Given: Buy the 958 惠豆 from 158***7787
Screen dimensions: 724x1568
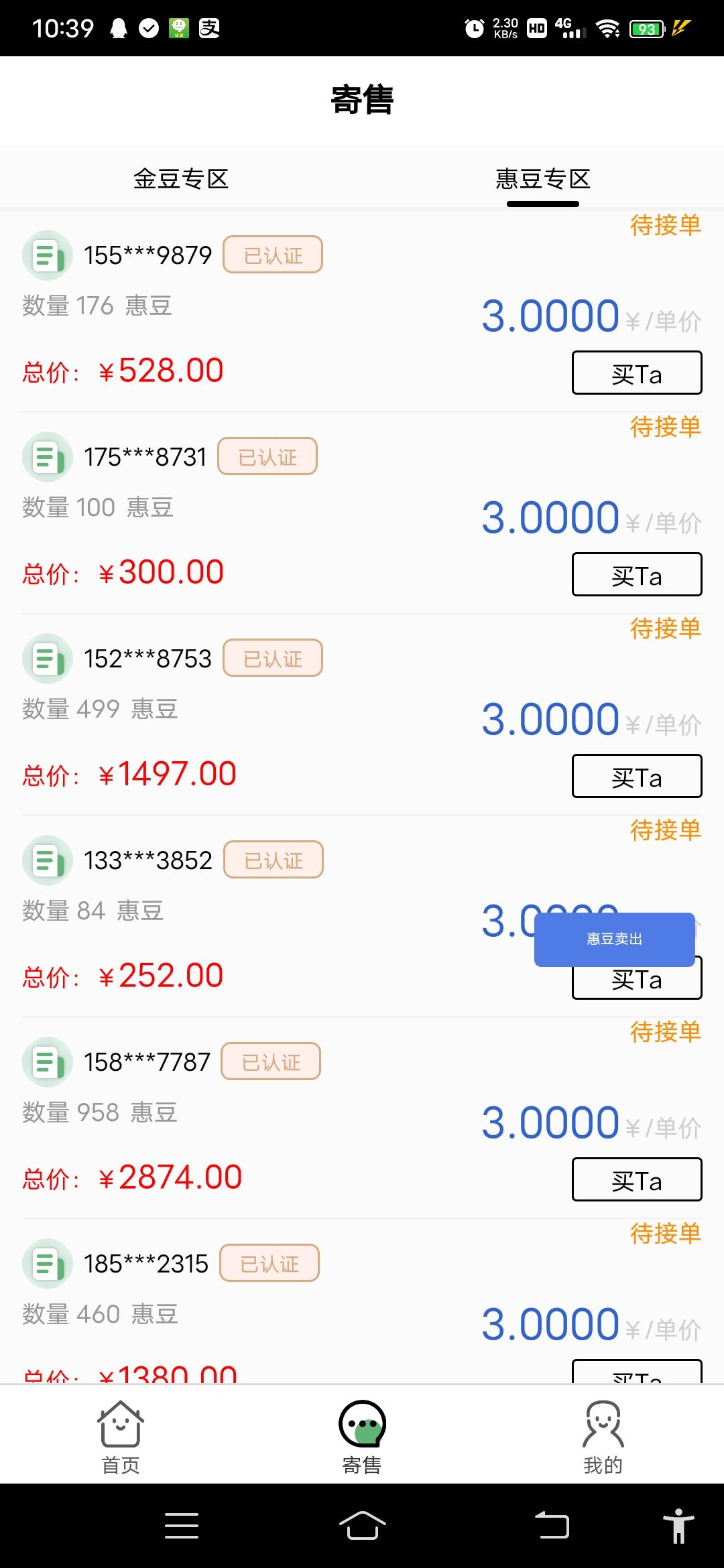Looking at the screenshot, I should [637, 1179].
